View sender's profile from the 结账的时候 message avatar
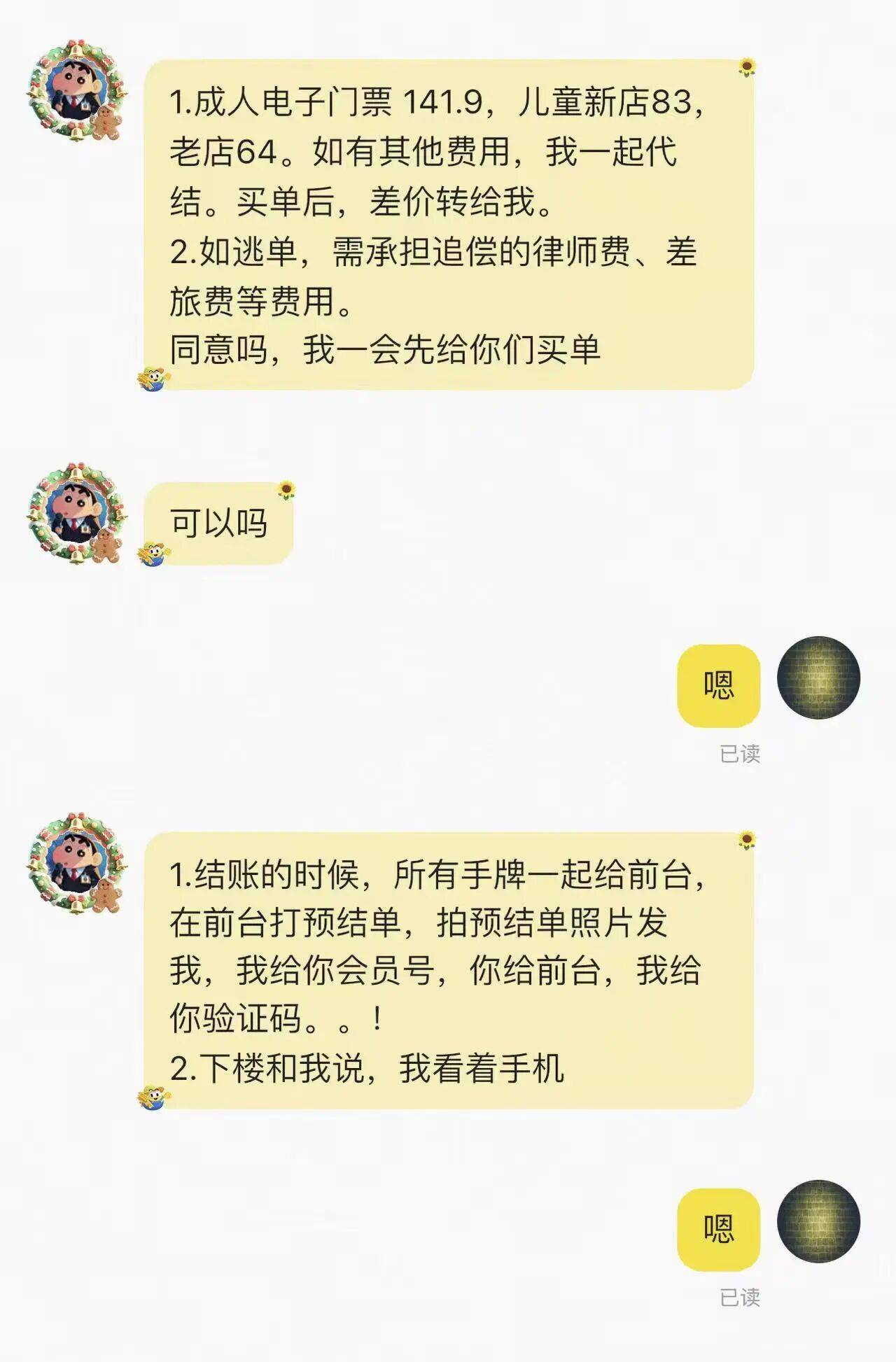896x1362 pixels. click(x=76, y=864)
